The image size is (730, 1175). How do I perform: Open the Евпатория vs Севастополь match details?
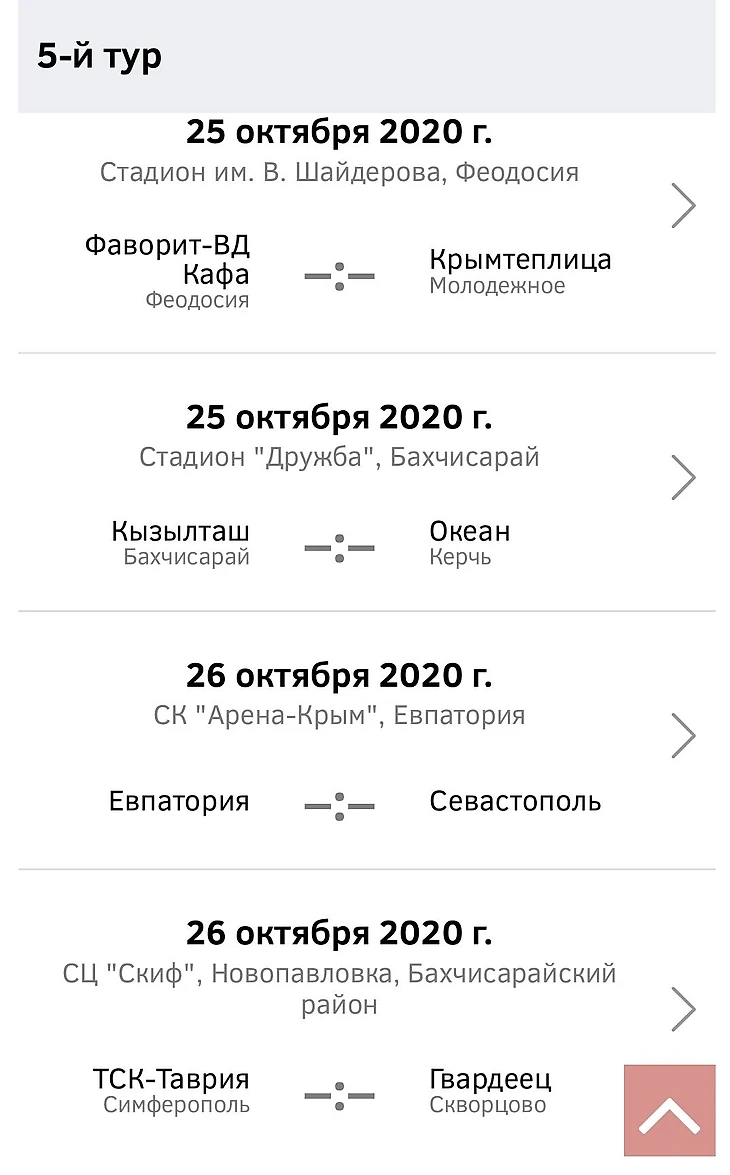683,736
